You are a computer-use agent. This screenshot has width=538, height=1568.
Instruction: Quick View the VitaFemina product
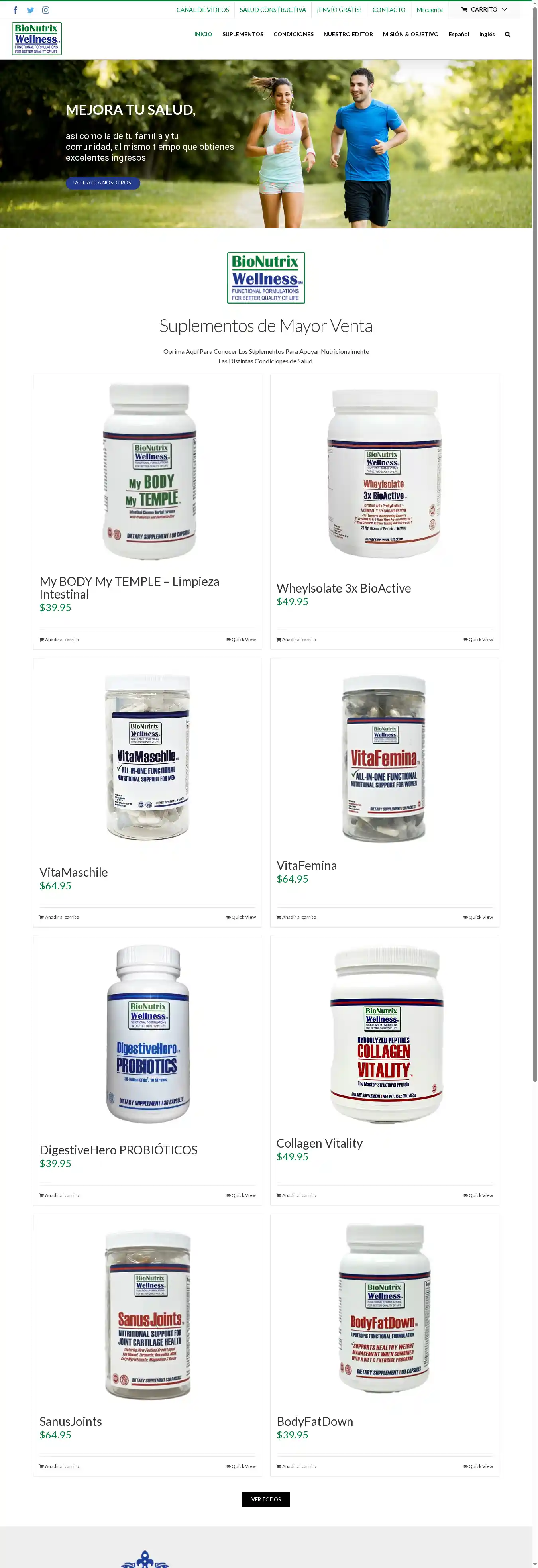(478, 917)
